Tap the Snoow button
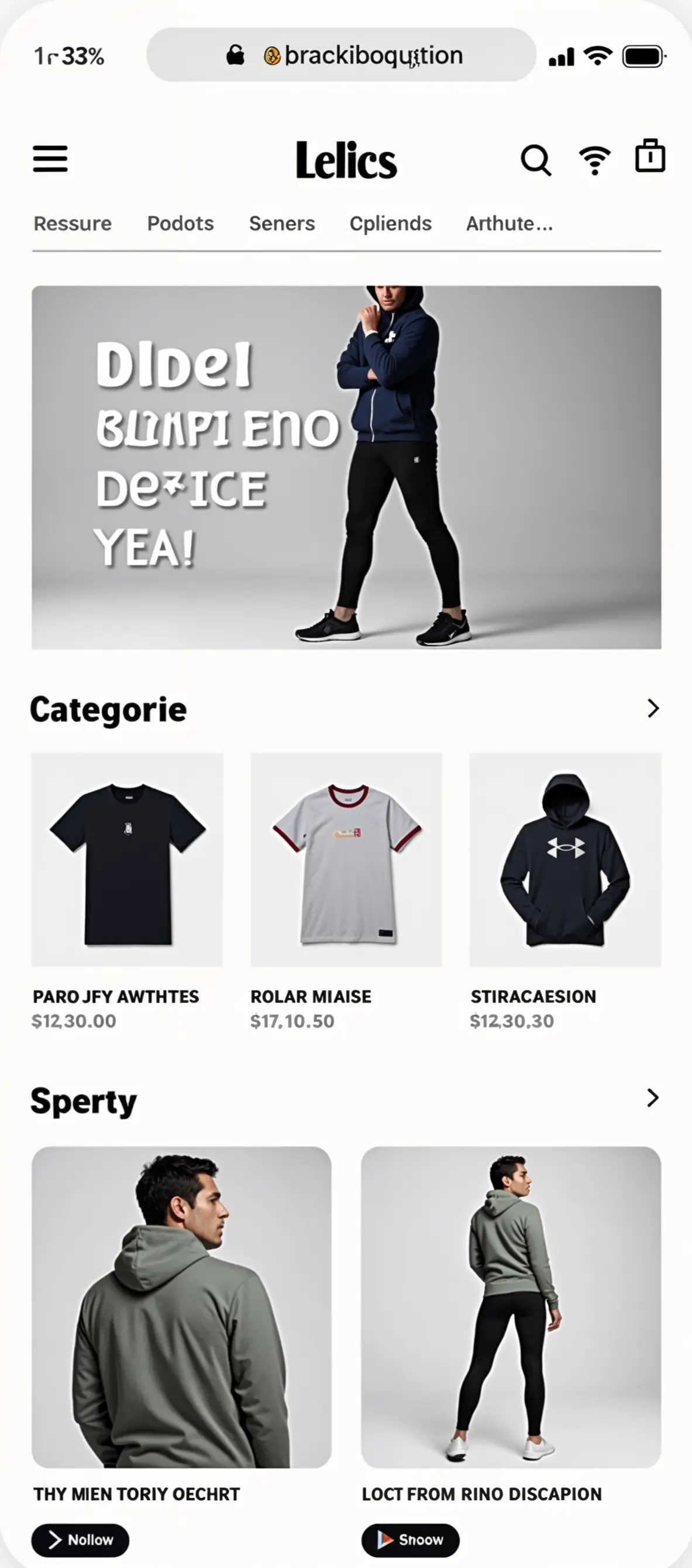 411,1540
